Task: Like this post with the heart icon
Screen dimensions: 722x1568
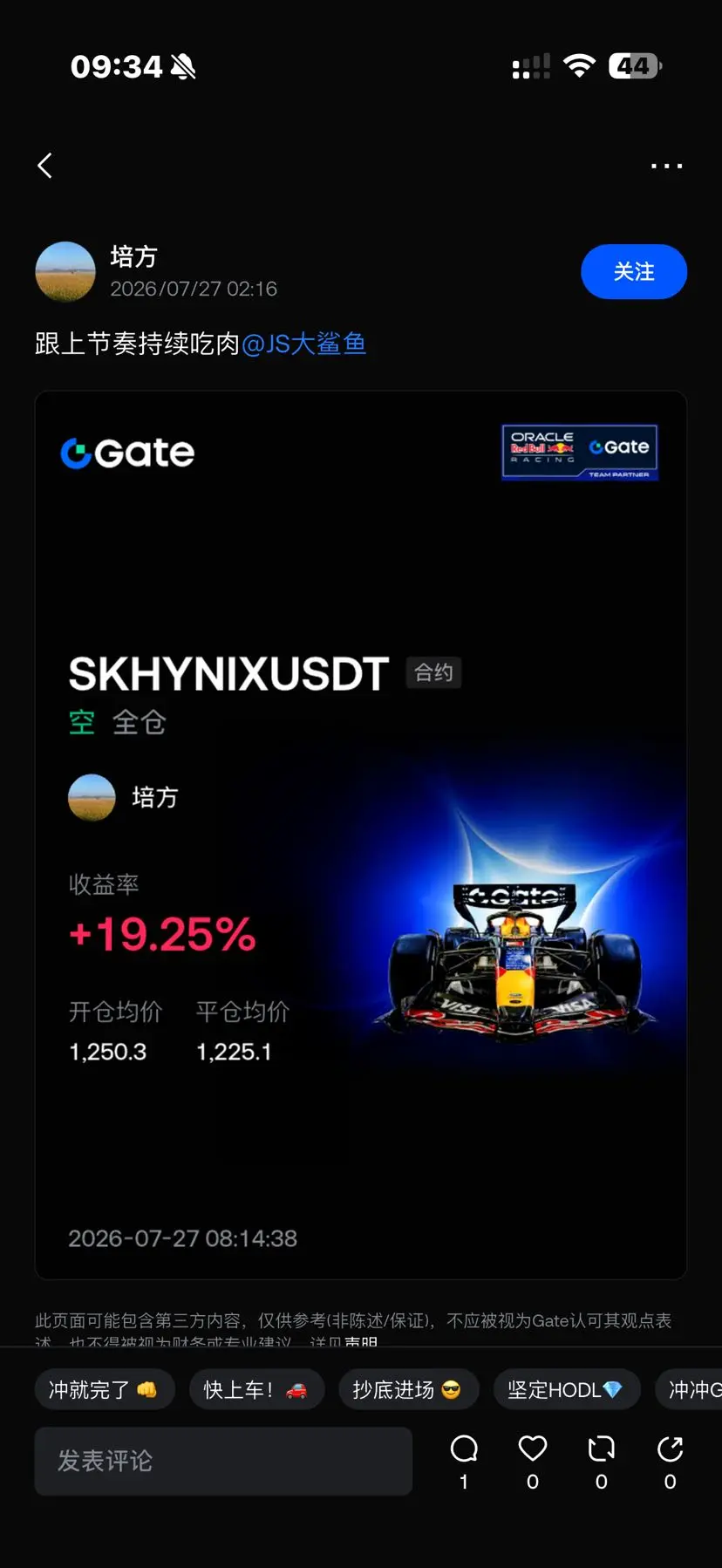Action: pos(533,1449)
